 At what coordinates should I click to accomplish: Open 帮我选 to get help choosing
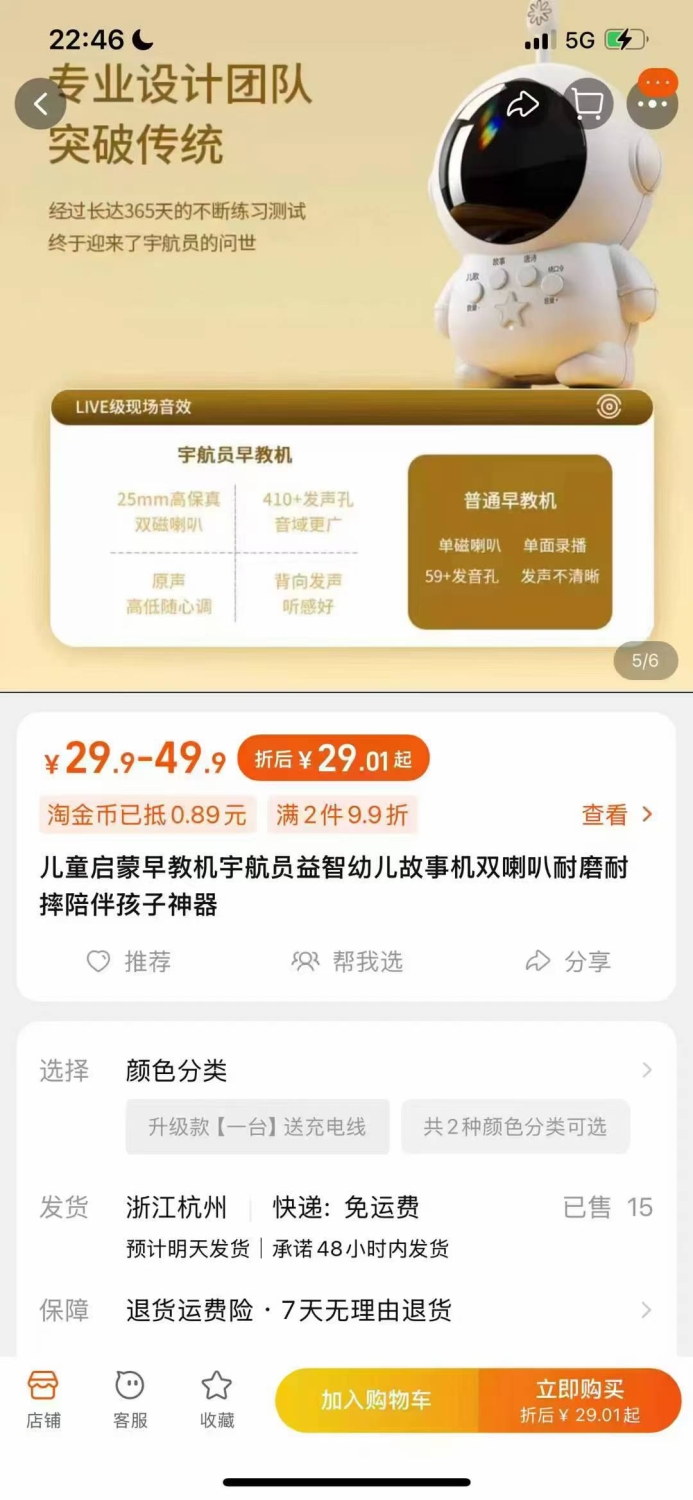[x=347, y=961]
